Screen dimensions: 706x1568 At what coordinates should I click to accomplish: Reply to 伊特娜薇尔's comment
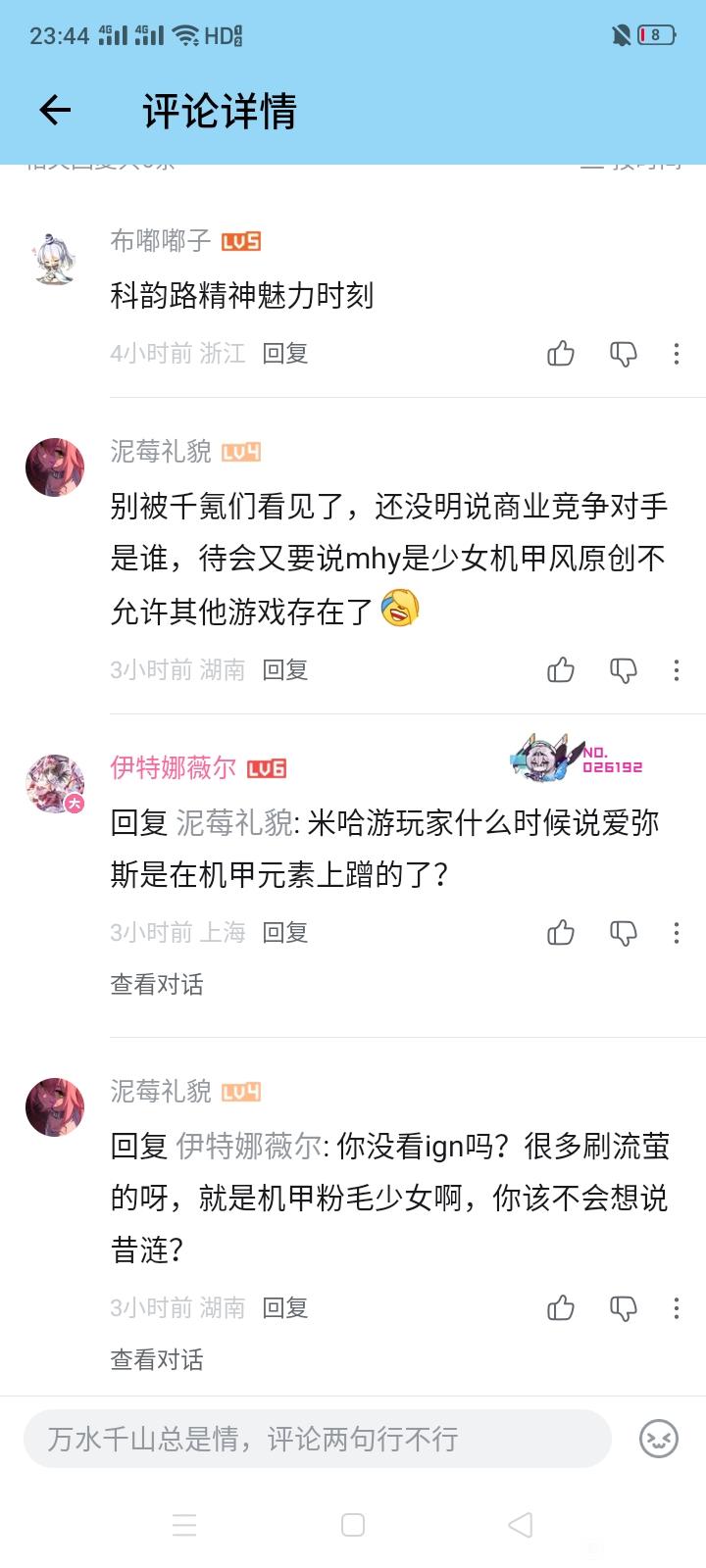285,932
